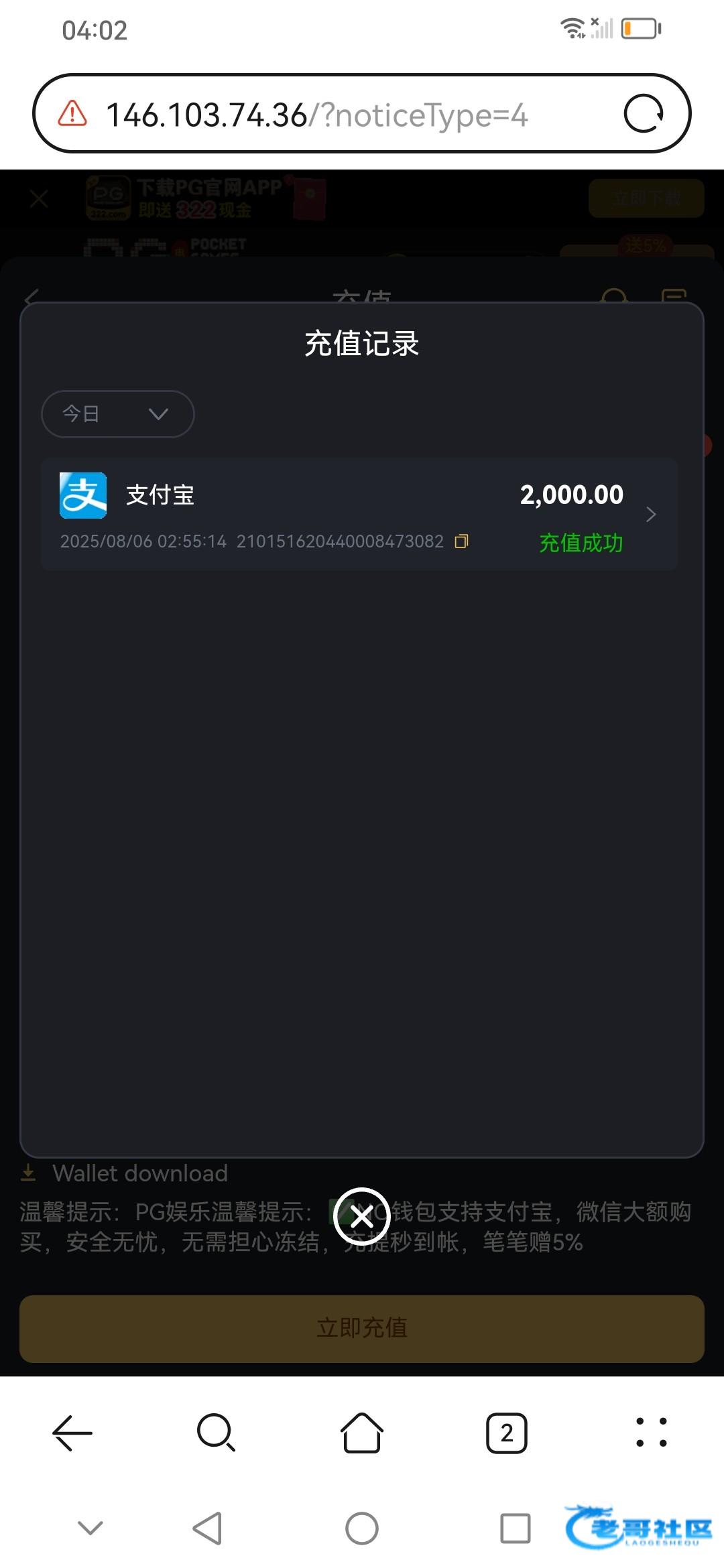Open the browser's four-dot menu
Screen dimensions: 724x1568
(x=651, y=1433)
